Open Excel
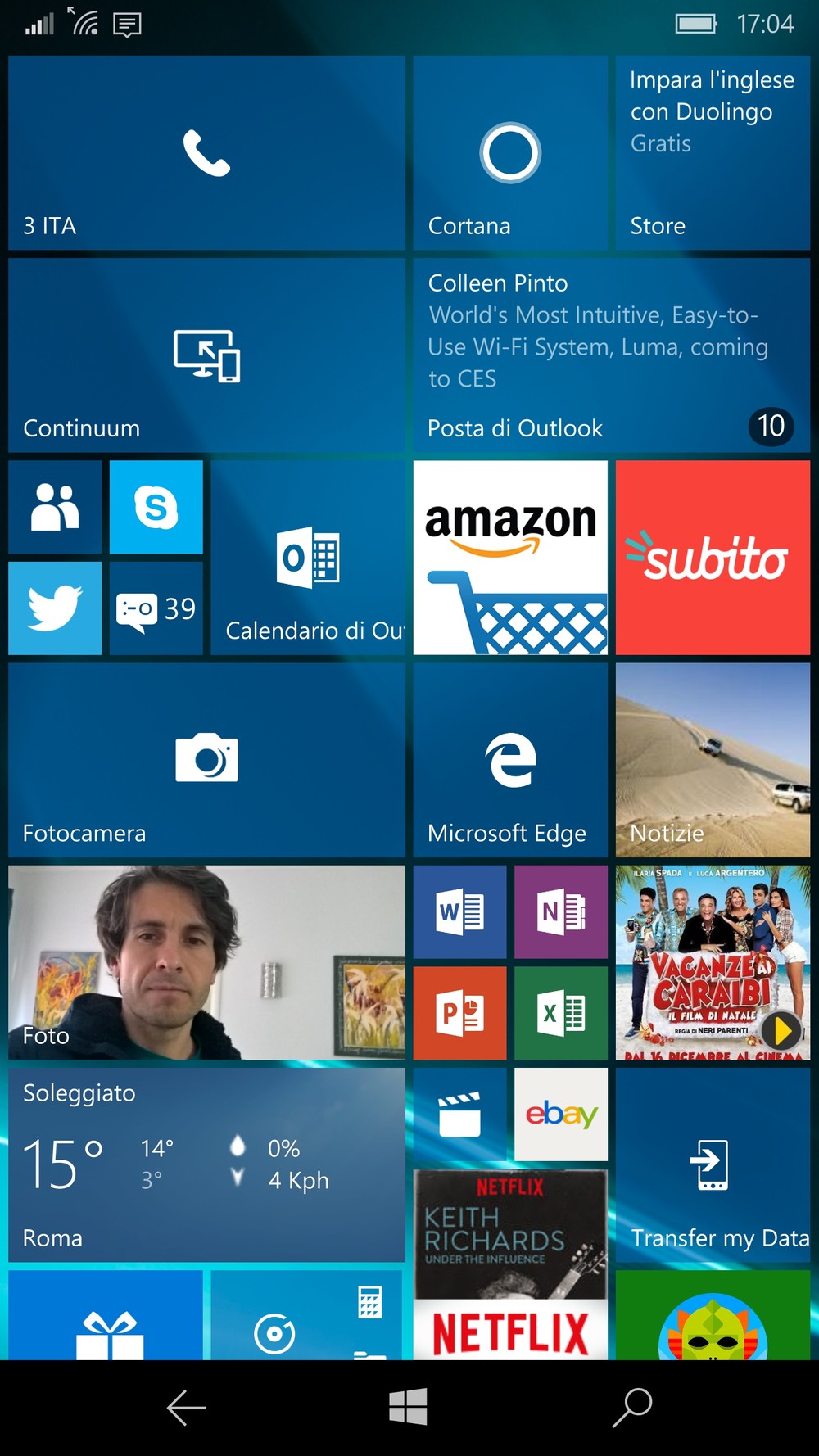Viewport: 819px width, 1456px height. (561, 1013)
